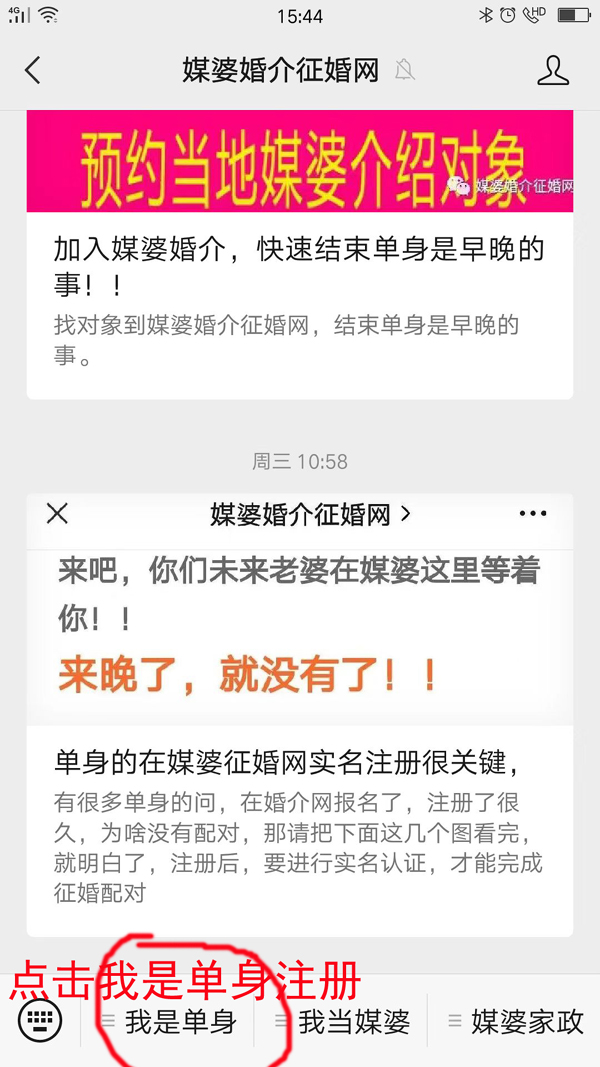Open the 我是单身 menu
Screen dimensions: 600x1067
[x=168, y=1021]
